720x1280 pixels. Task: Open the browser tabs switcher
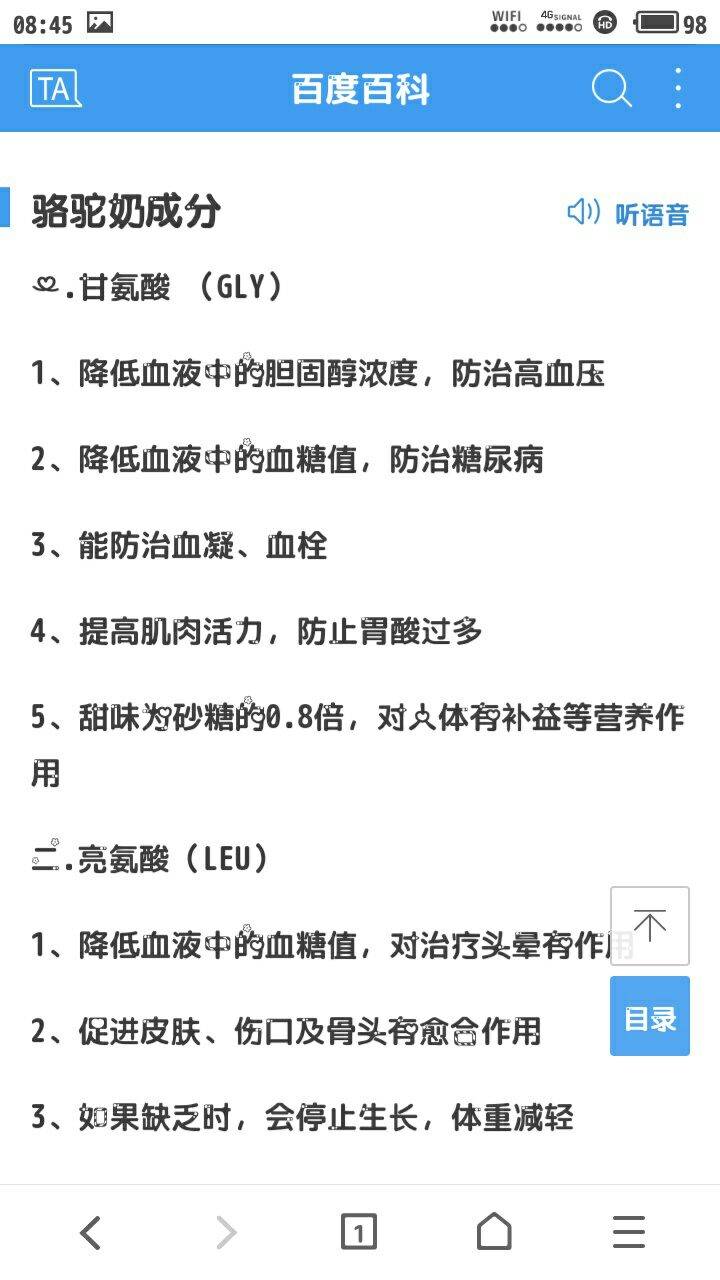(359, 1232)
